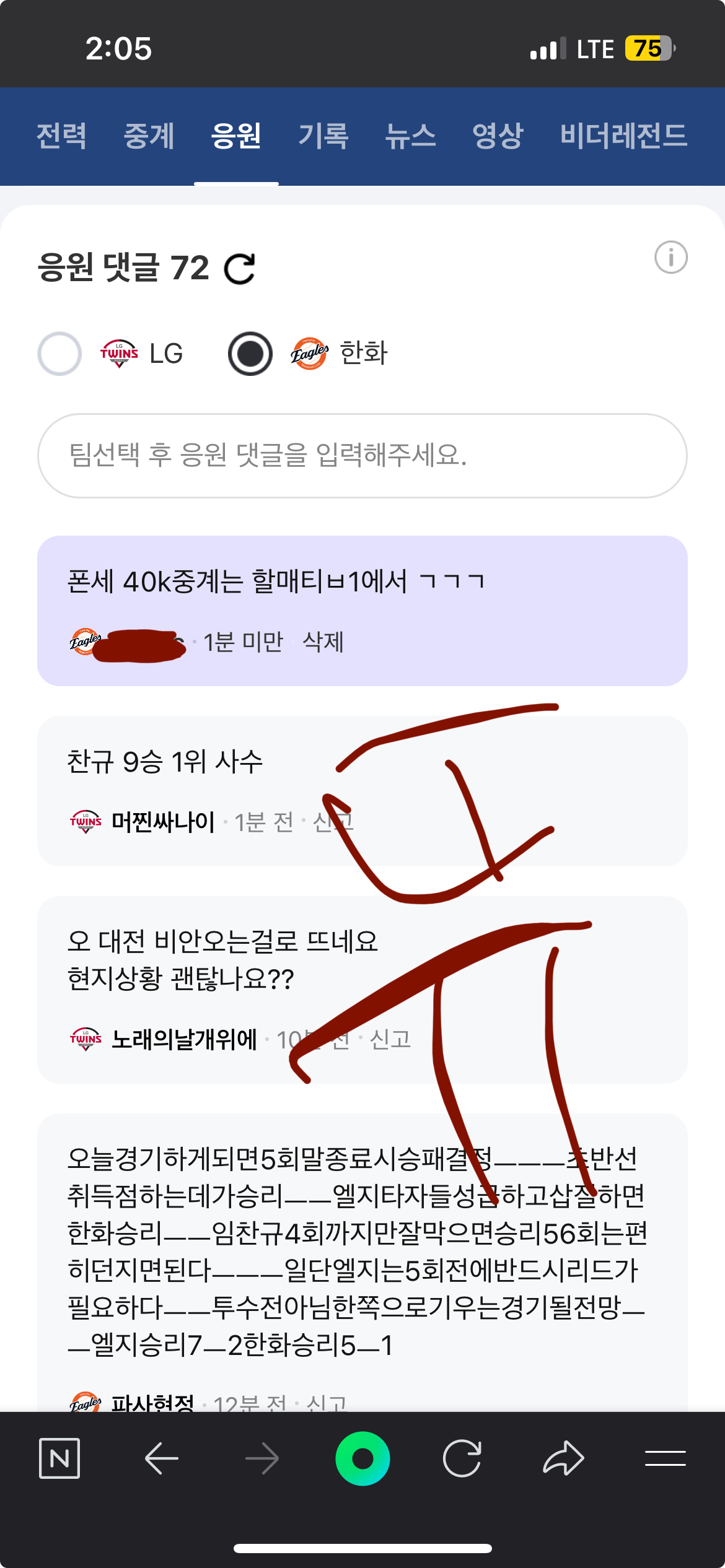
Task: Open the 기록 tab
Action: tap(323, 136)
